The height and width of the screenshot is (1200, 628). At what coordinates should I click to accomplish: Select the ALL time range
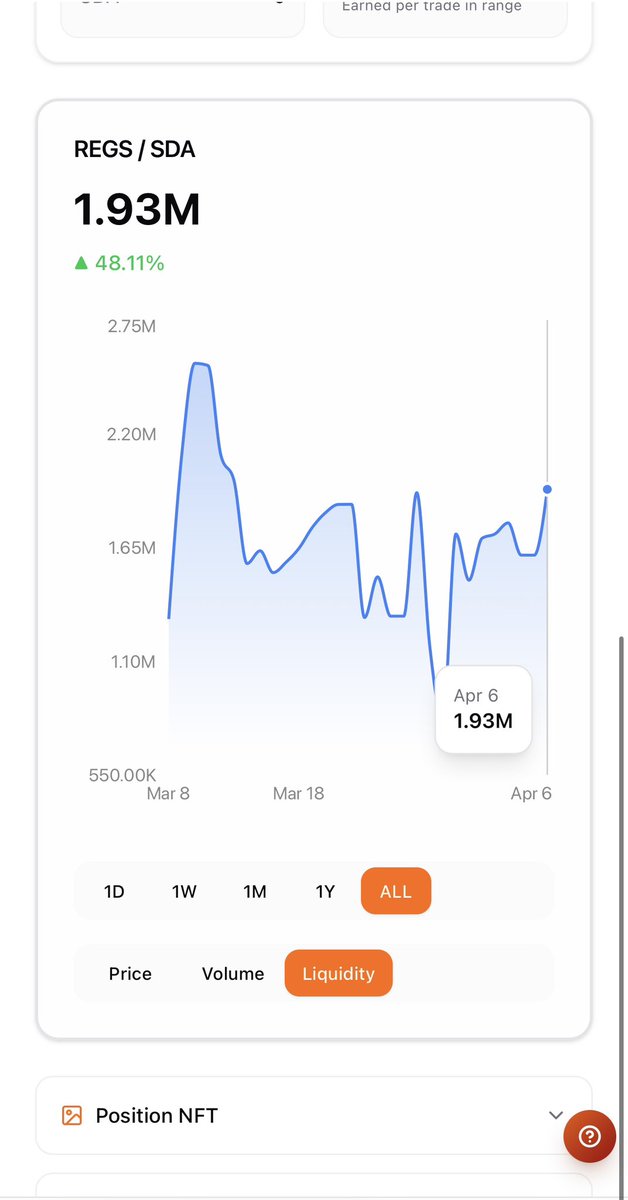point(395,891)
